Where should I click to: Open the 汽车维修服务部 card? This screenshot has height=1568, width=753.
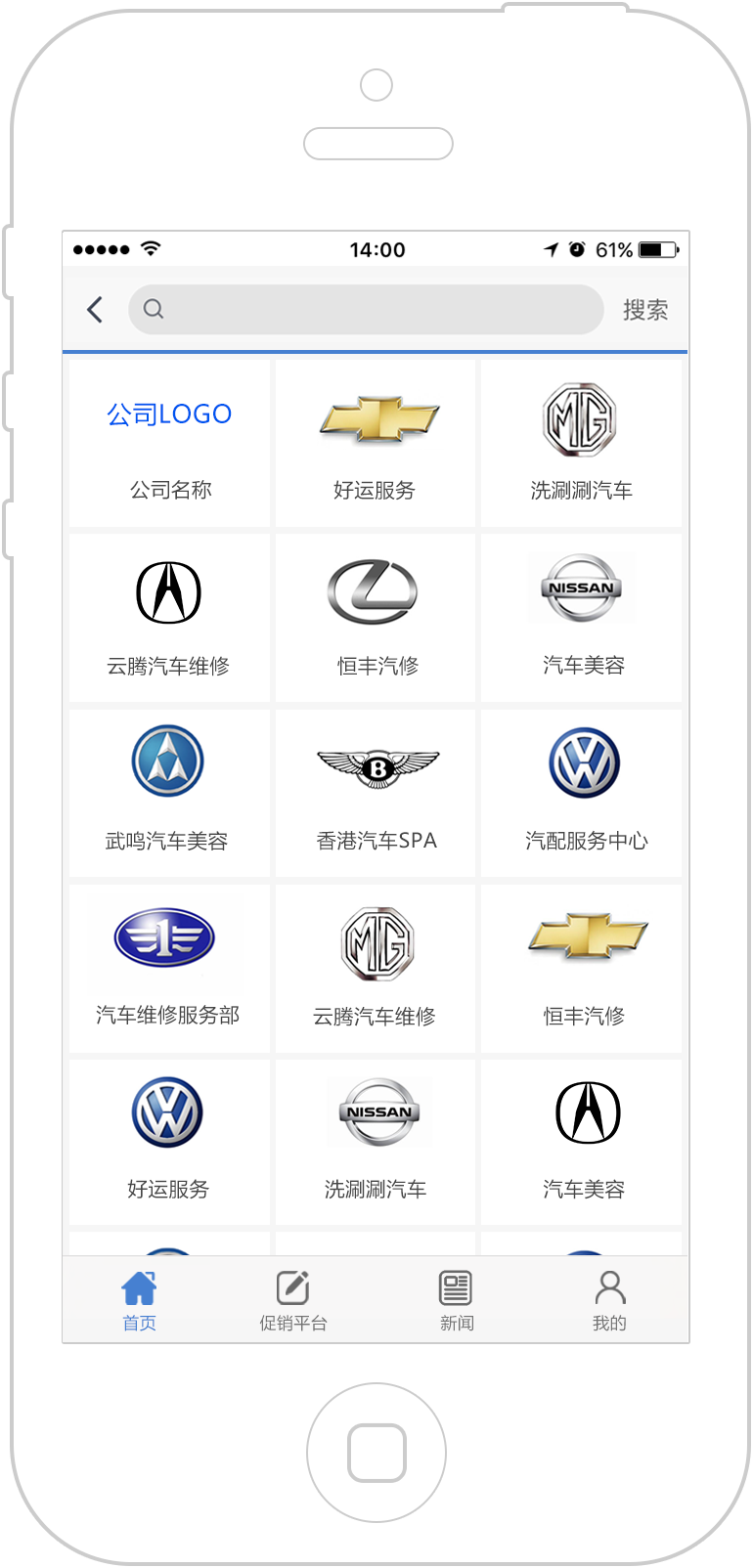(x=170, y=969)
